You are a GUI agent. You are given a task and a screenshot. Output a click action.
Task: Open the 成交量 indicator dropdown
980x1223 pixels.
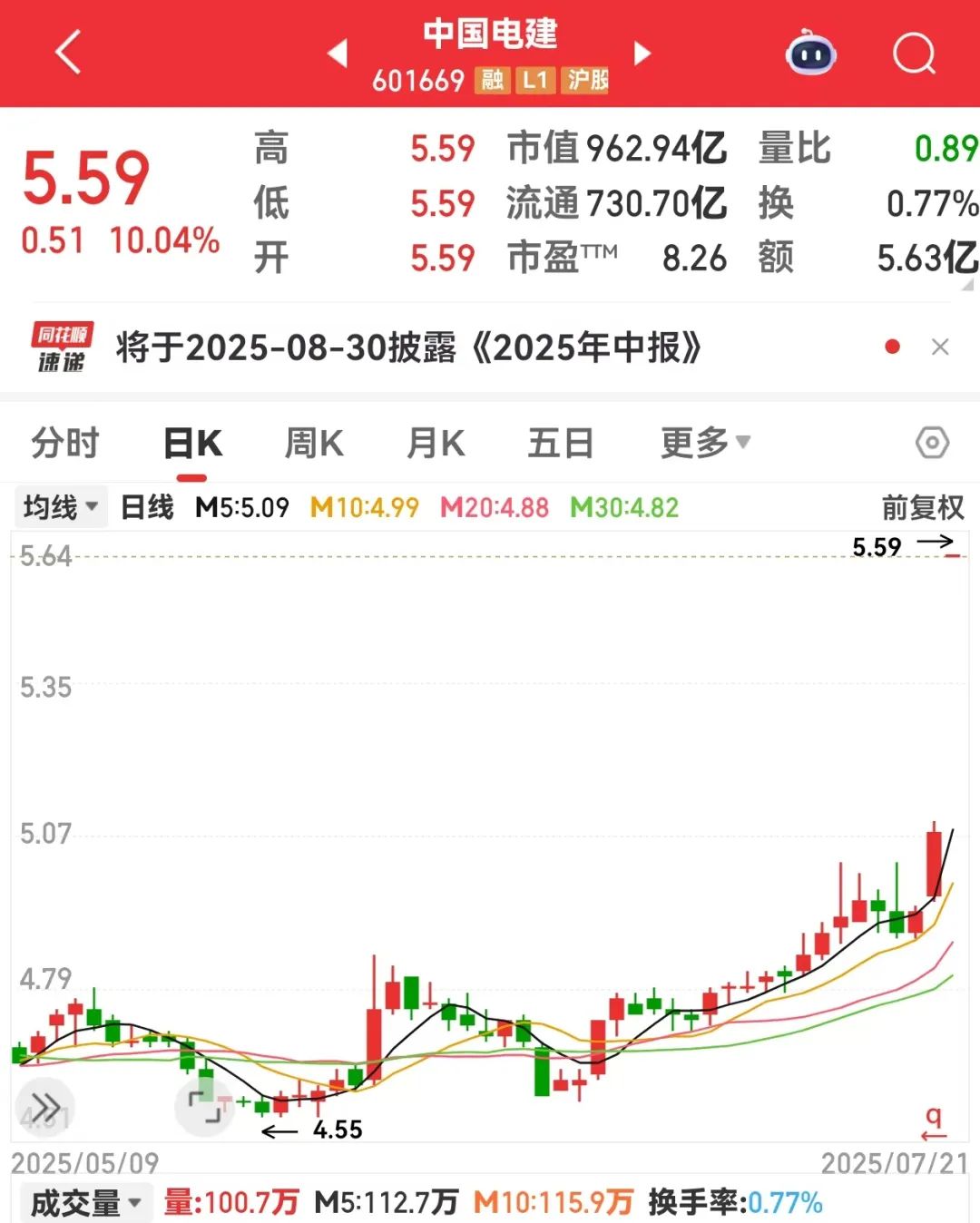[86, 1204]
